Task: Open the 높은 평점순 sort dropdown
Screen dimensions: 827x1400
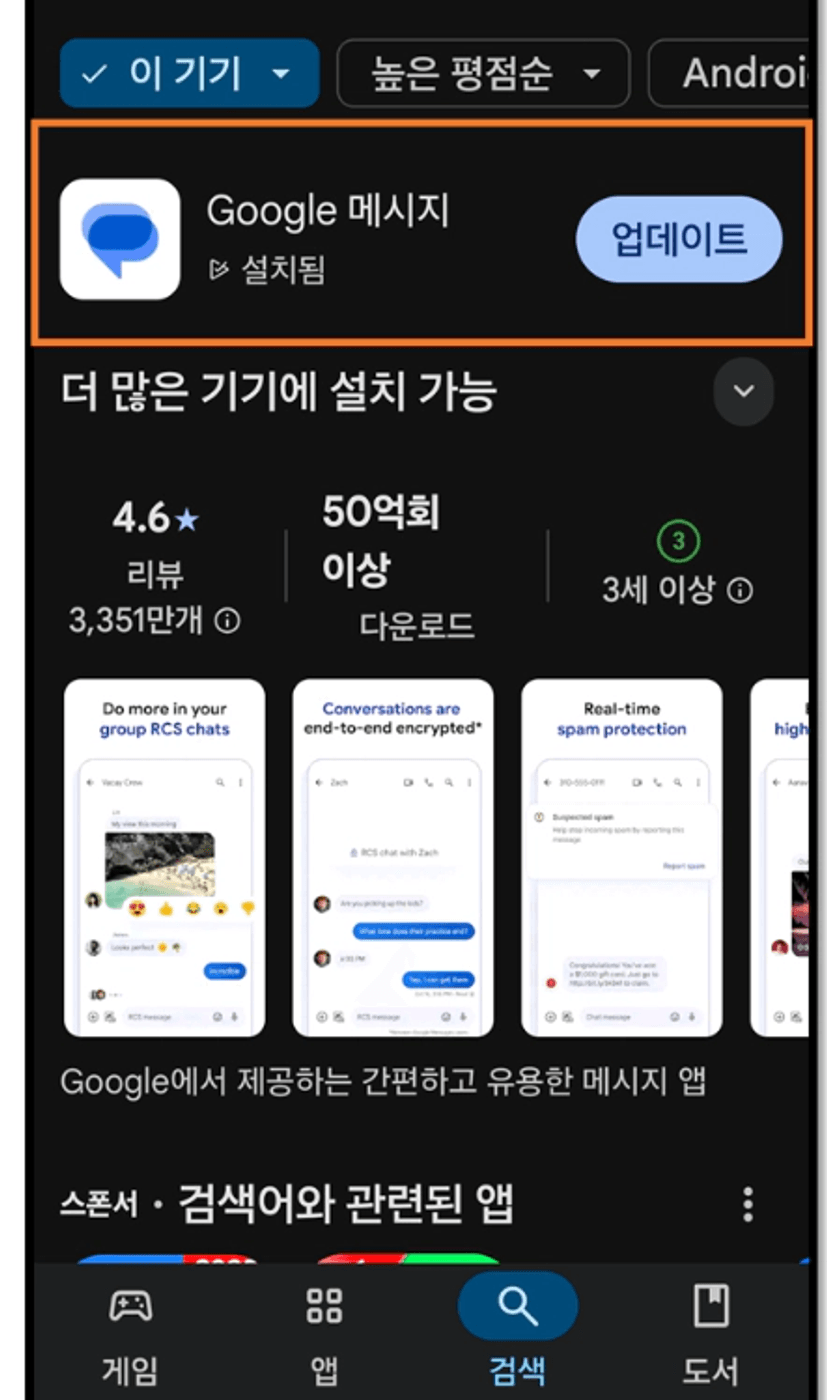Action: 484,73
